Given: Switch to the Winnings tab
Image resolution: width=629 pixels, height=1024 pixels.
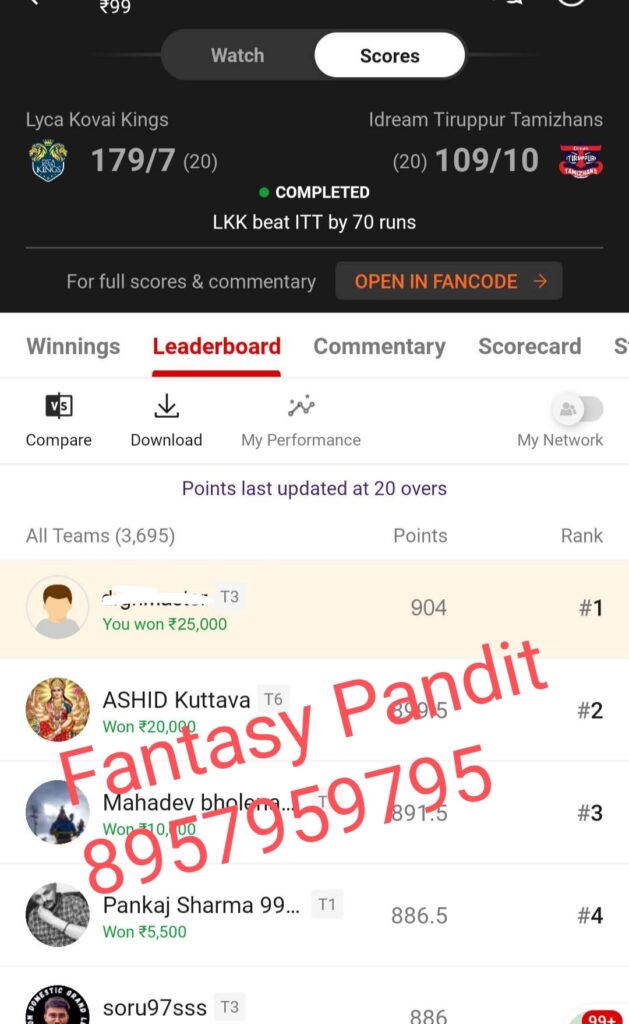Looking at the screenshot, I should pyautogui.click(x=73, y=347).
